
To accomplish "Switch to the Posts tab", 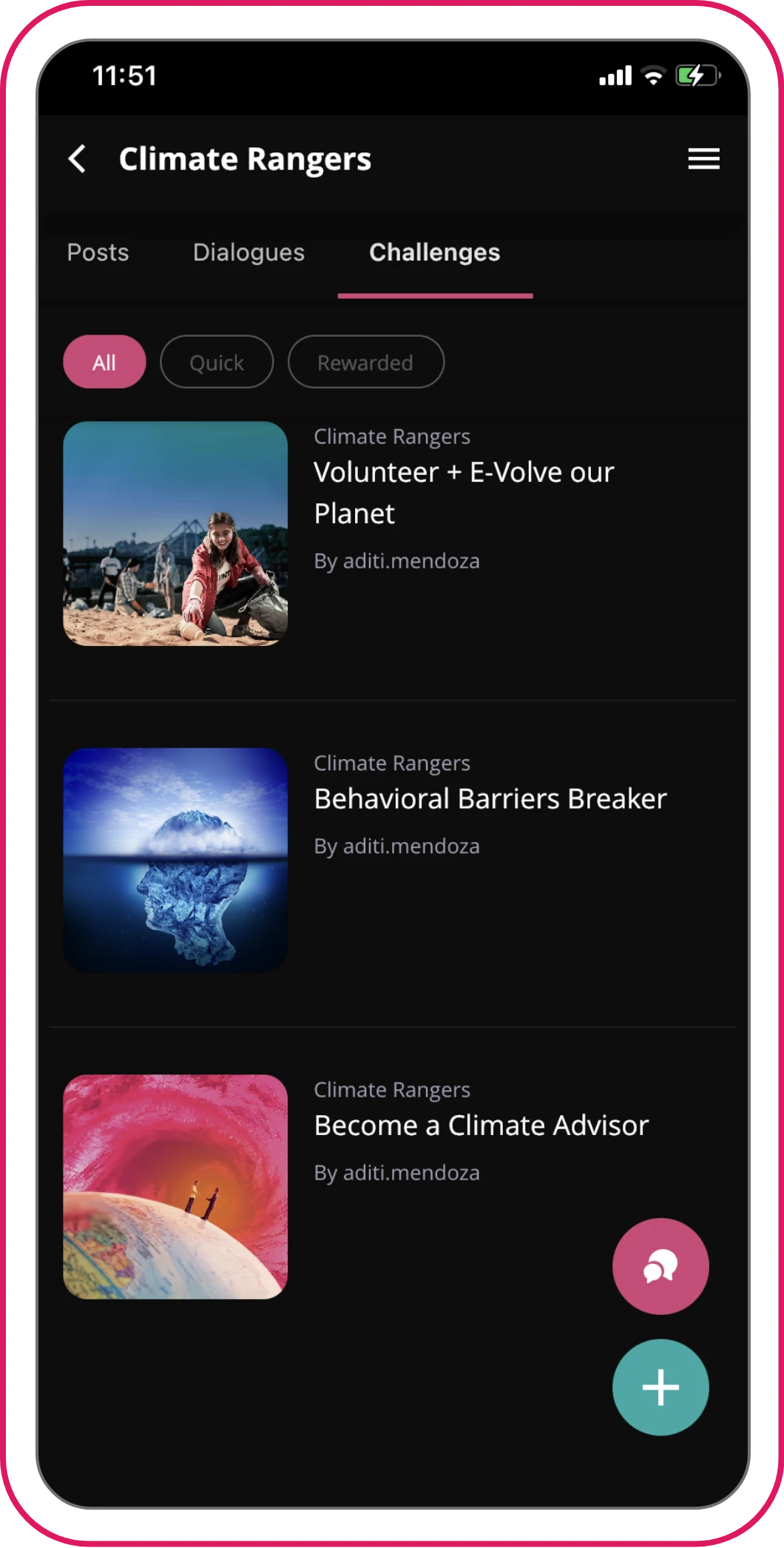I will point(98,252).
